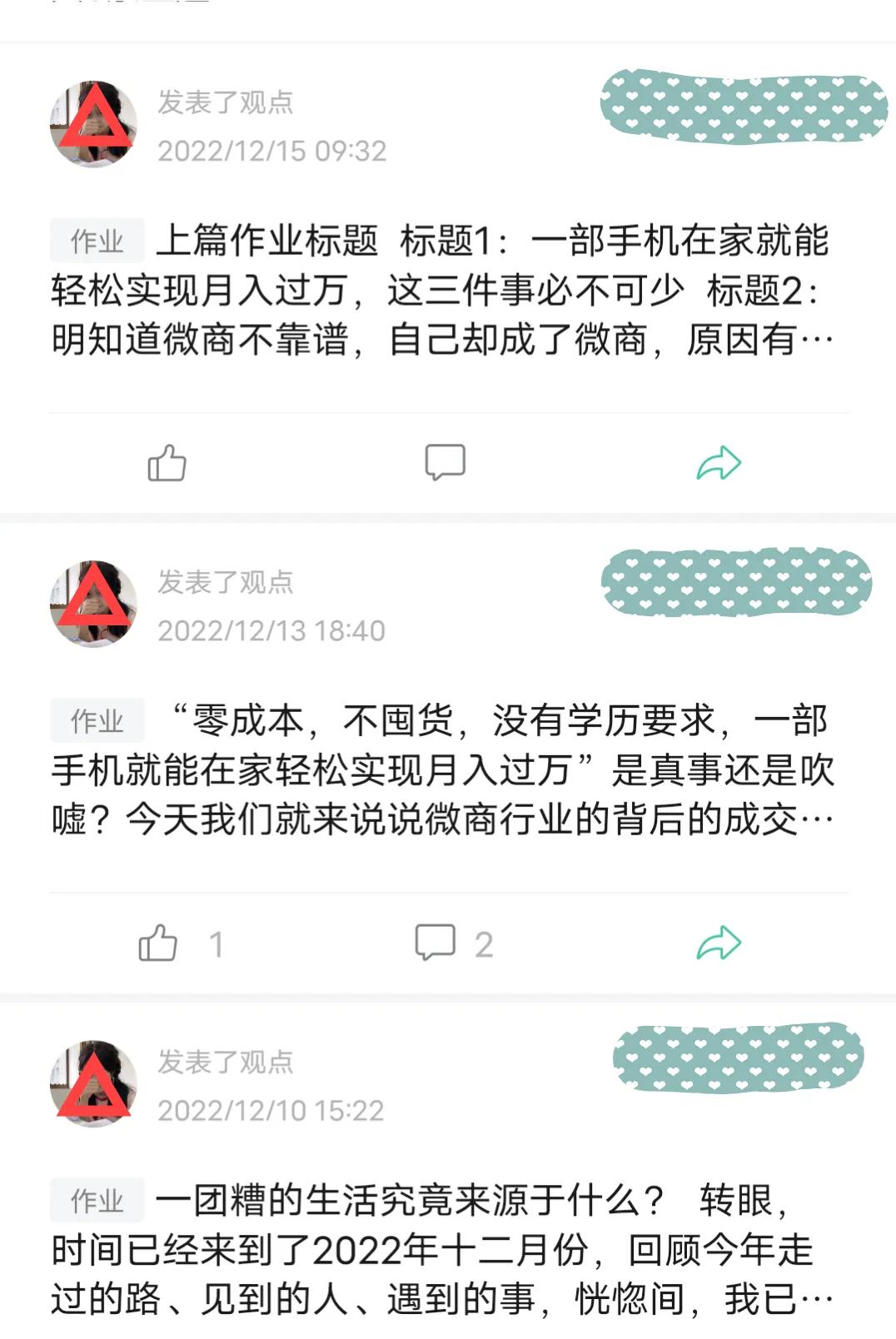The height and width of the screenshot is (1339, 896).
Task: Click the speech bubble icon on the top post
Action: [x=445, y=463]
